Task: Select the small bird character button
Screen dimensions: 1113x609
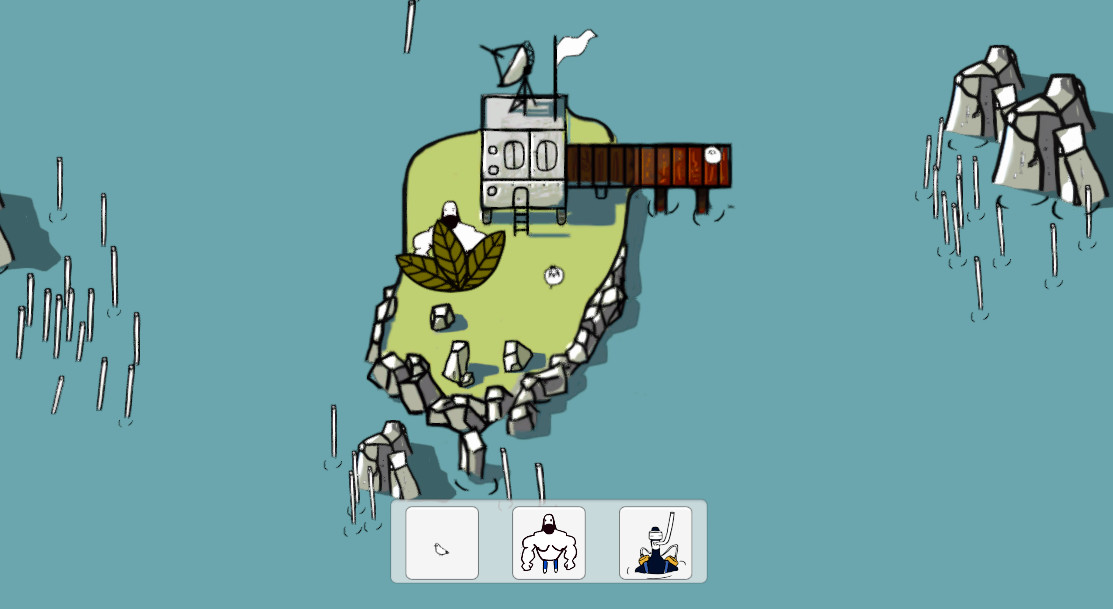Action: [442, 543]
